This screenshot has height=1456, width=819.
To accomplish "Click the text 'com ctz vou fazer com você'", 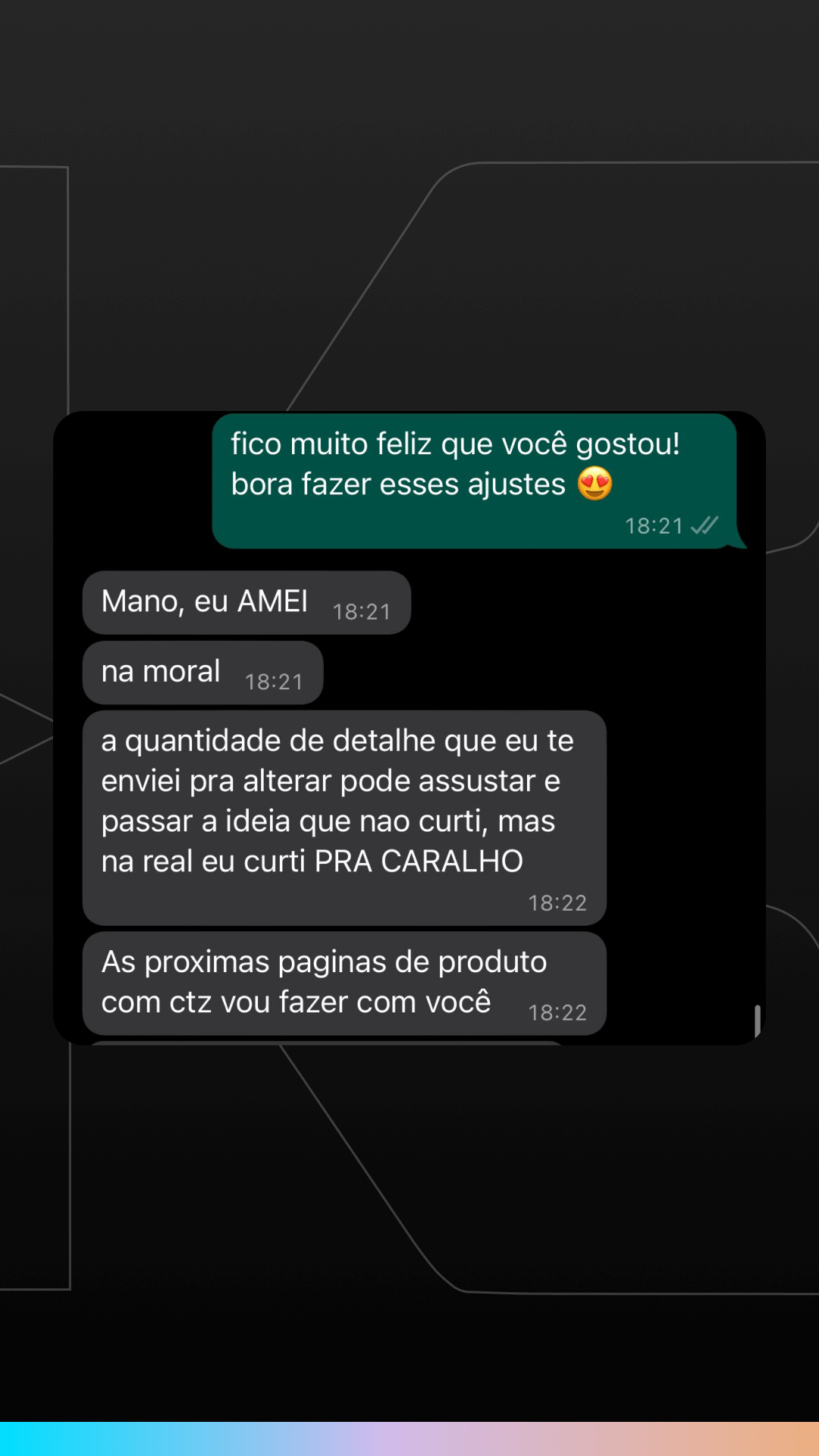I will tap(297, 1001).
